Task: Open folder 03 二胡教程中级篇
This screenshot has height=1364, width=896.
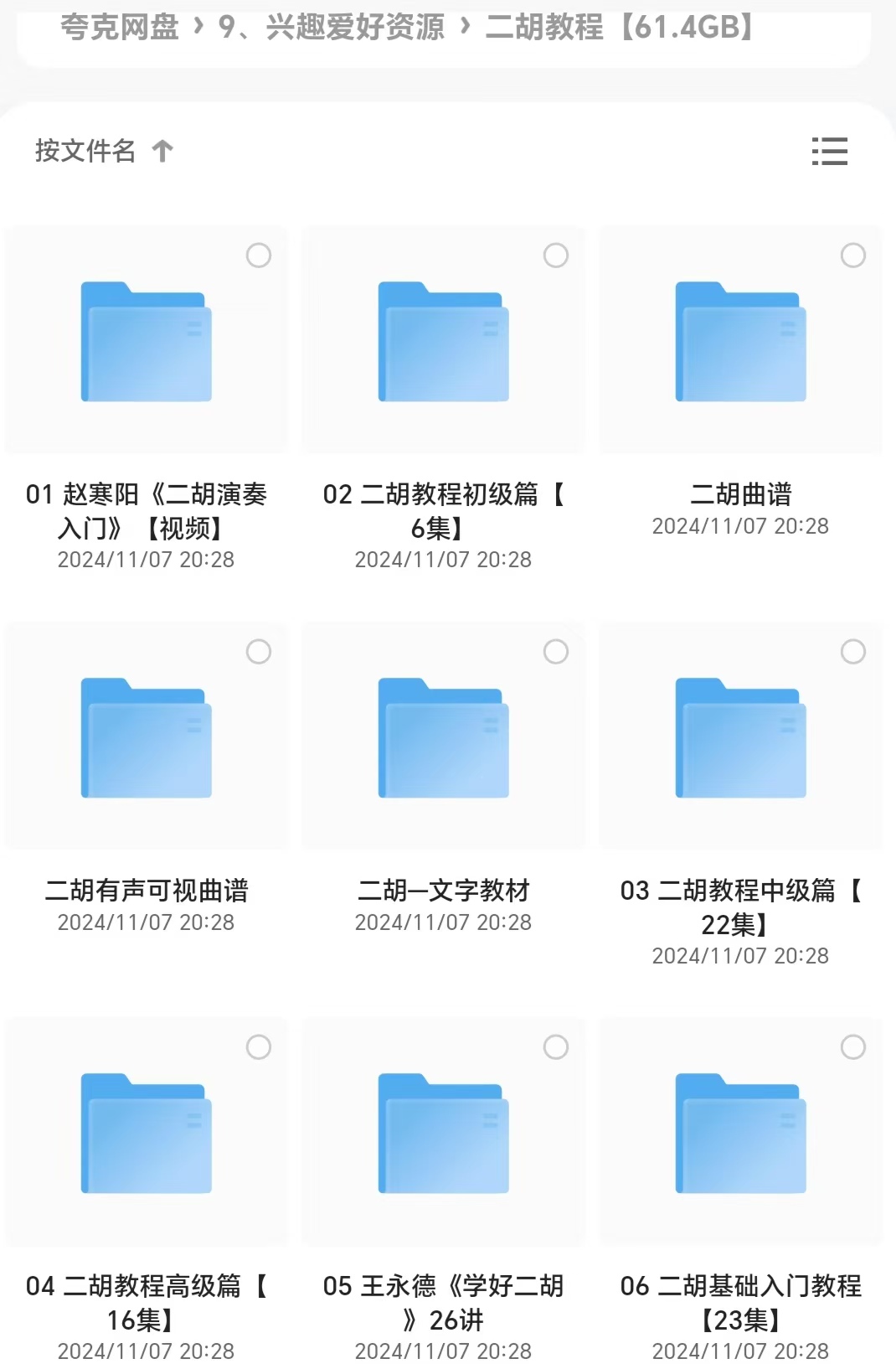Action: point(741,738)
